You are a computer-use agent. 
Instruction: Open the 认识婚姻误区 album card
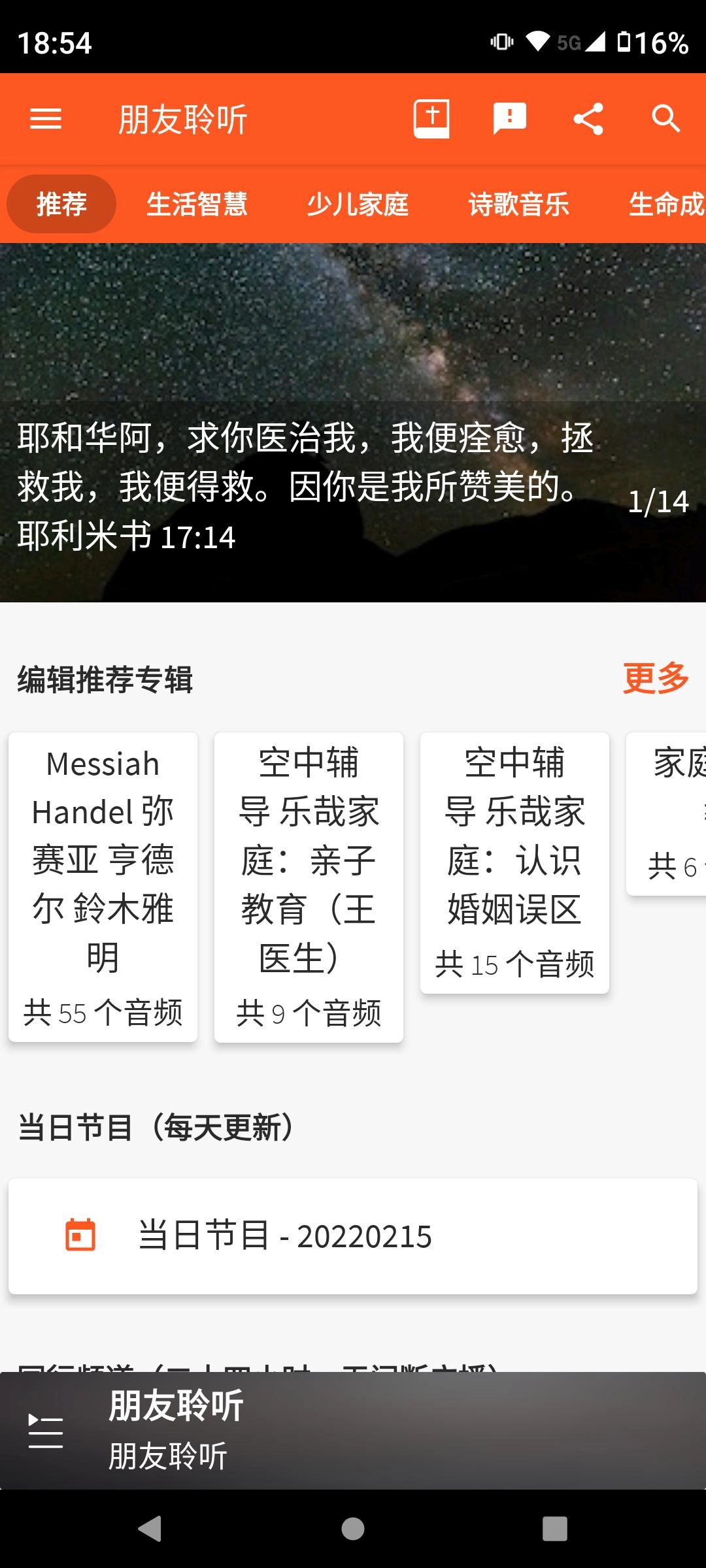point(514,863)
